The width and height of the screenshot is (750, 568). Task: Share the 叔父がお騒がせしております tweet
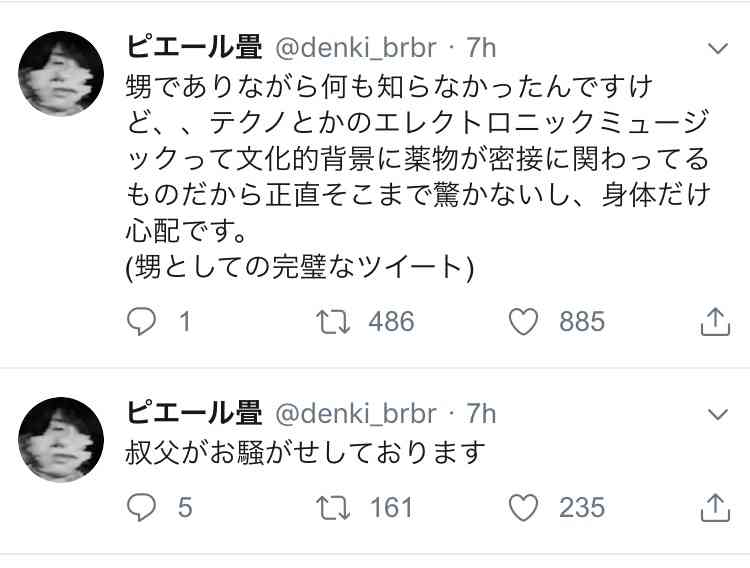point(714,507)
